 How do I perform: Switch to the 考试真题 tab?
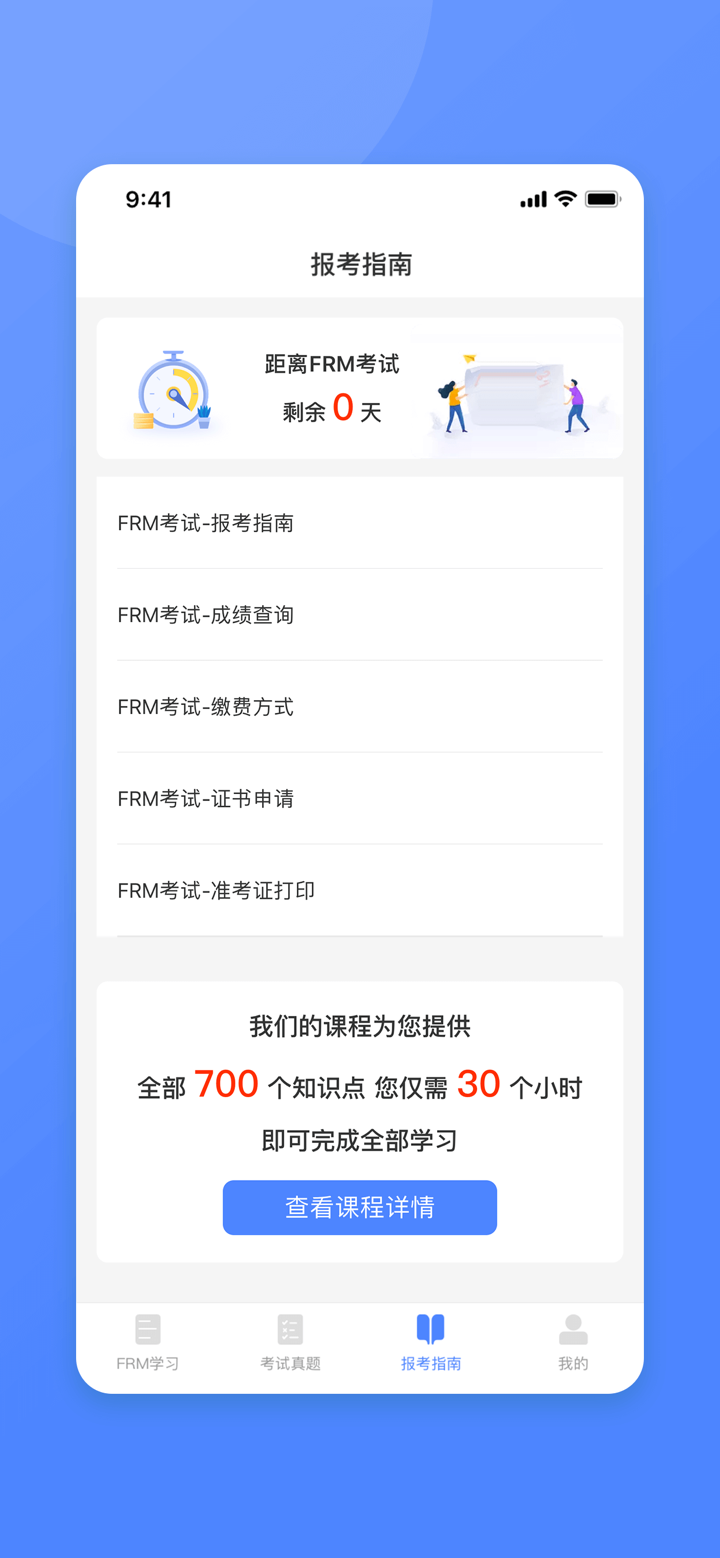(x=289, y=1345)
